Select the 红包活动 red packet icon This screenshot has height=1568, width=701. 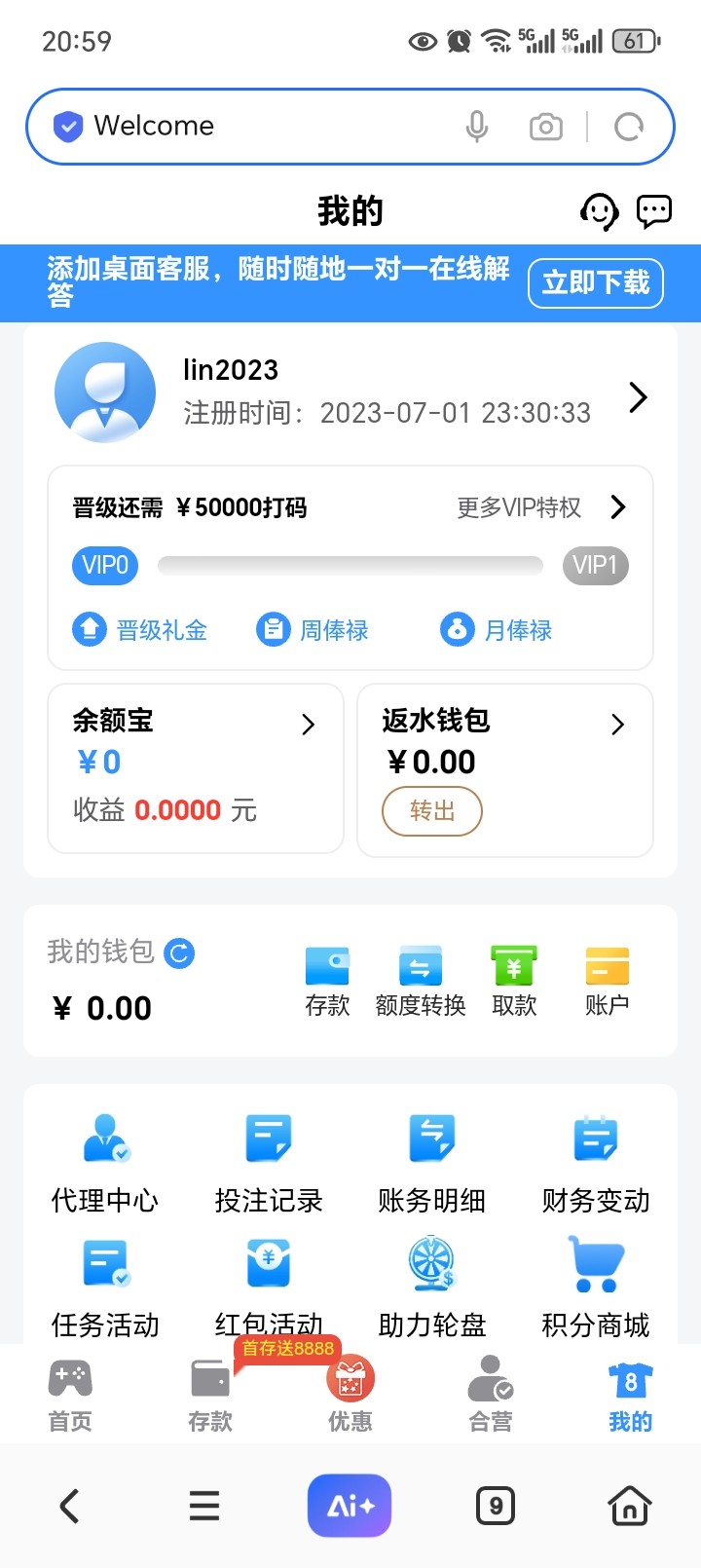[x=268, y=1263]
